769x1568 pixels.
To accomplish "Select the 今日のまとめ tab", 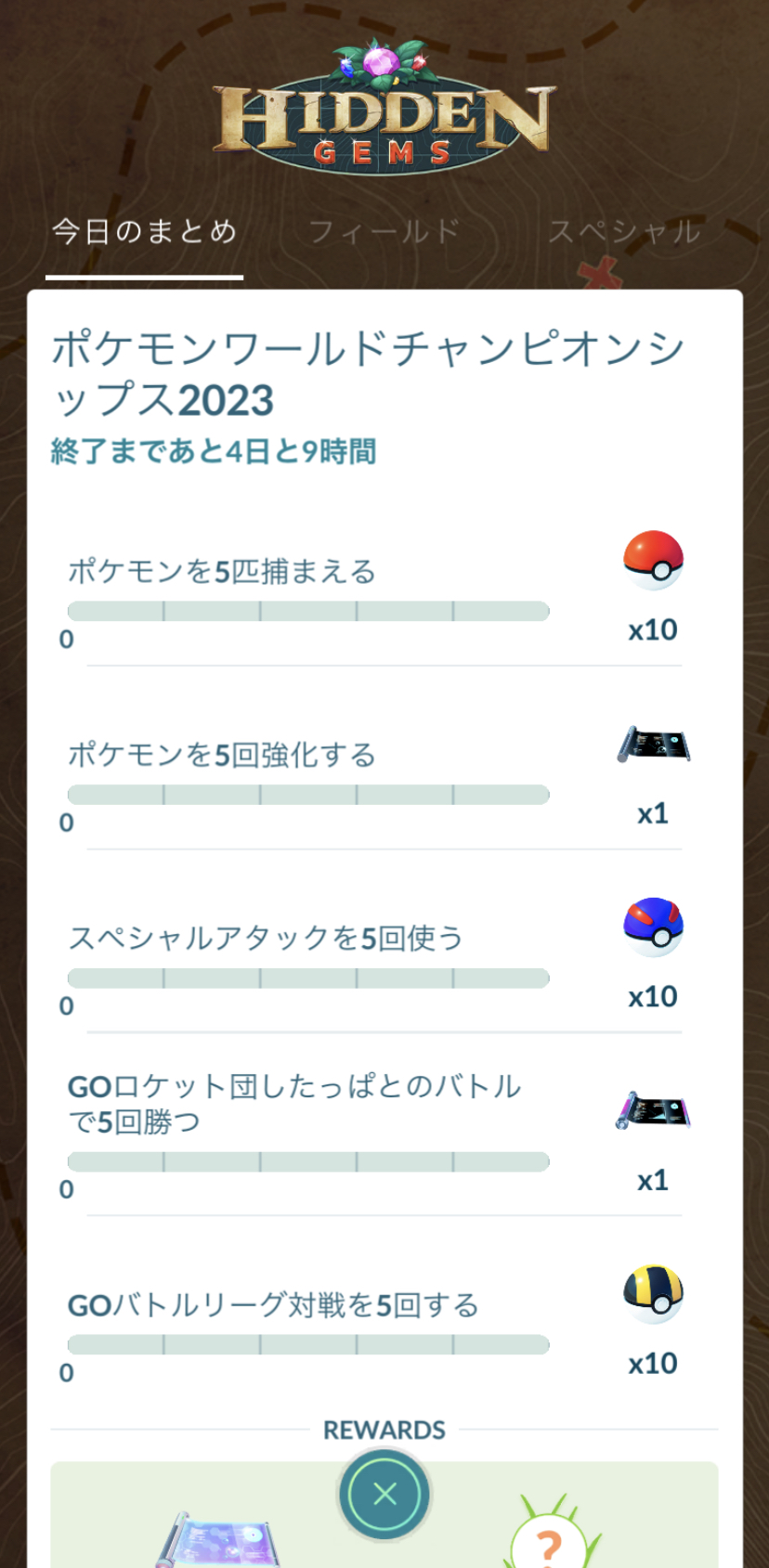I will [x=142, y=234].
